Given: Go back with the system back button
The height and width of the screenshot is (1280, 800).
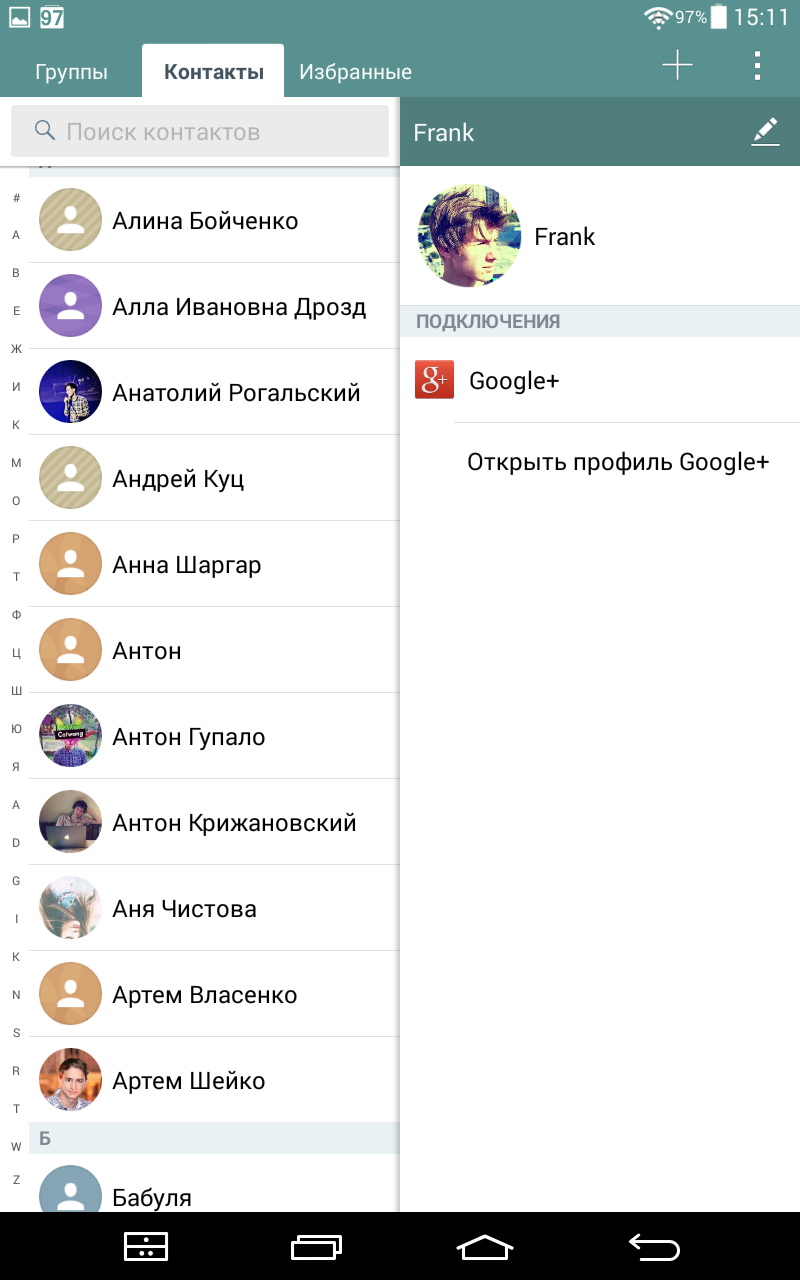Looking at the screenshot, I should [654, 1246].
